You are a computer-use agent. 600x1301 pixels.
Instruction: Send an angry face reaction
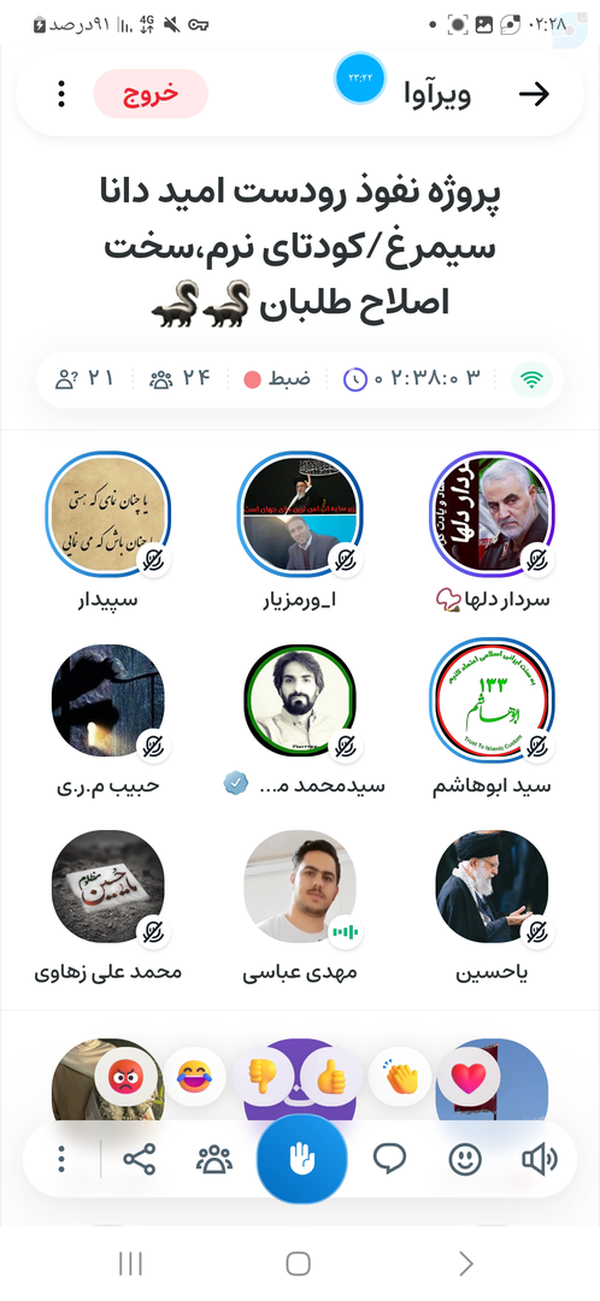pyautogui.click(x=127, y=1077)
